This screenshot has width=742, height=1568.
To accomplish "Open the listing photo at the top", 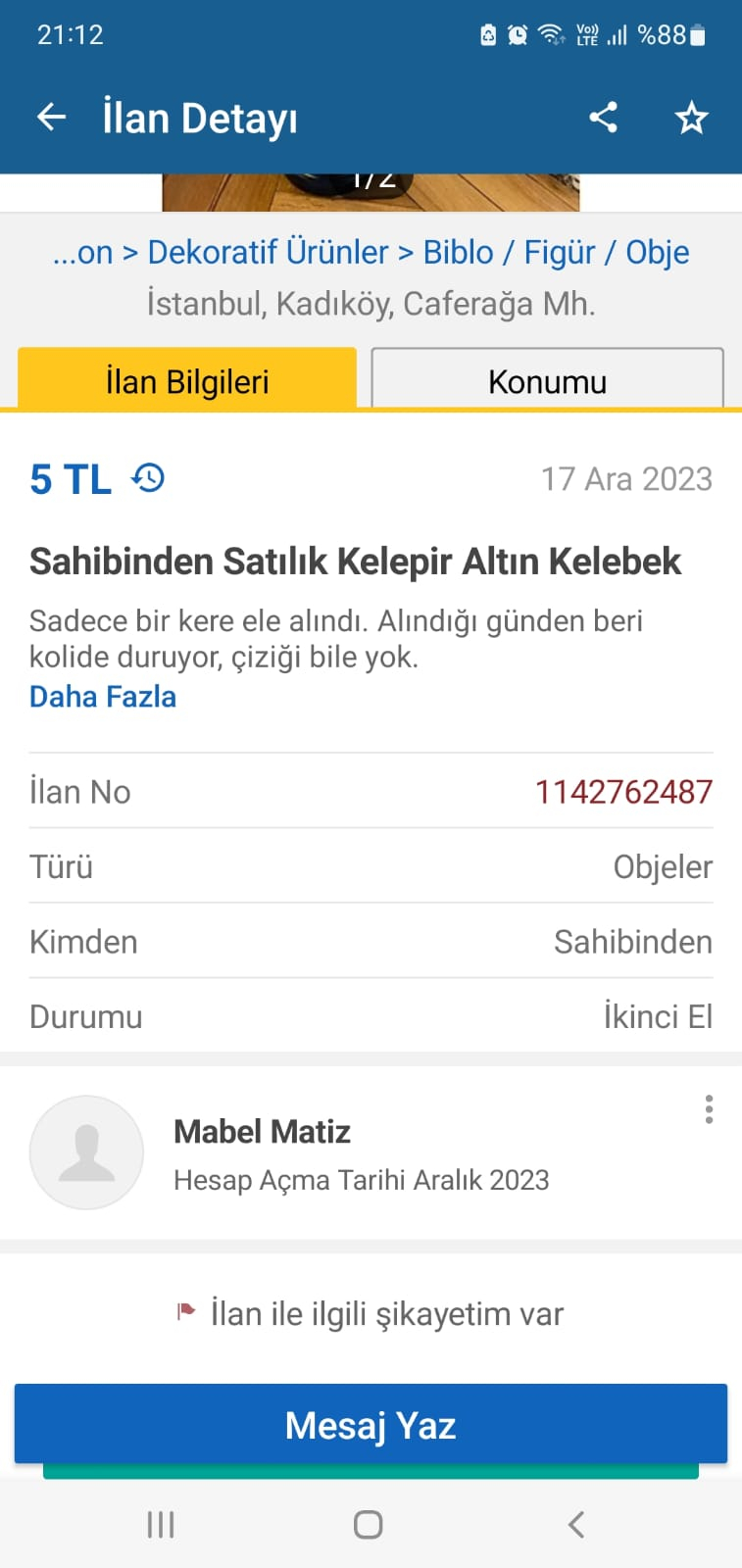I will pyautogui.click(x=371, y=193).
